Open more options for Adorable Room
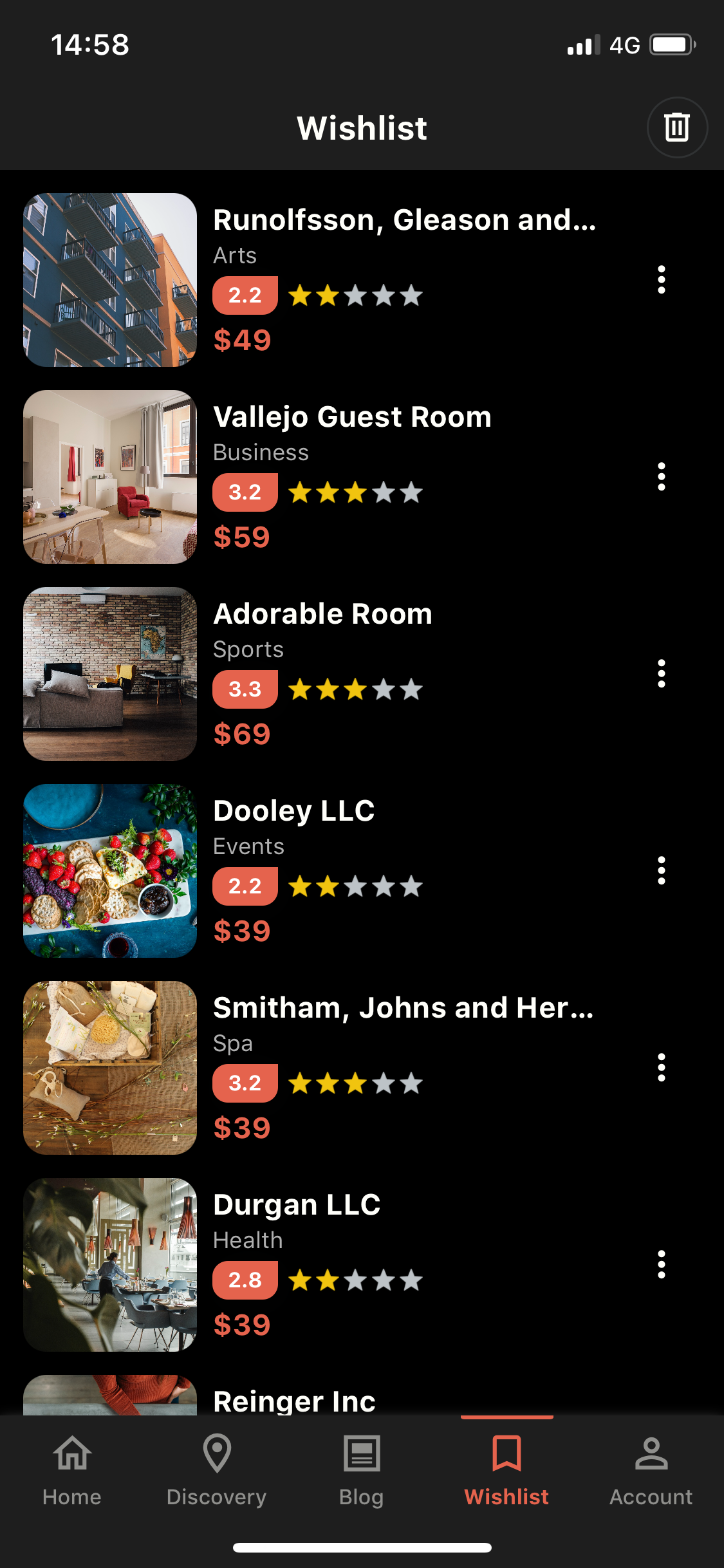Viewport: 724px width, 1568px height. (x=661, y=674)
